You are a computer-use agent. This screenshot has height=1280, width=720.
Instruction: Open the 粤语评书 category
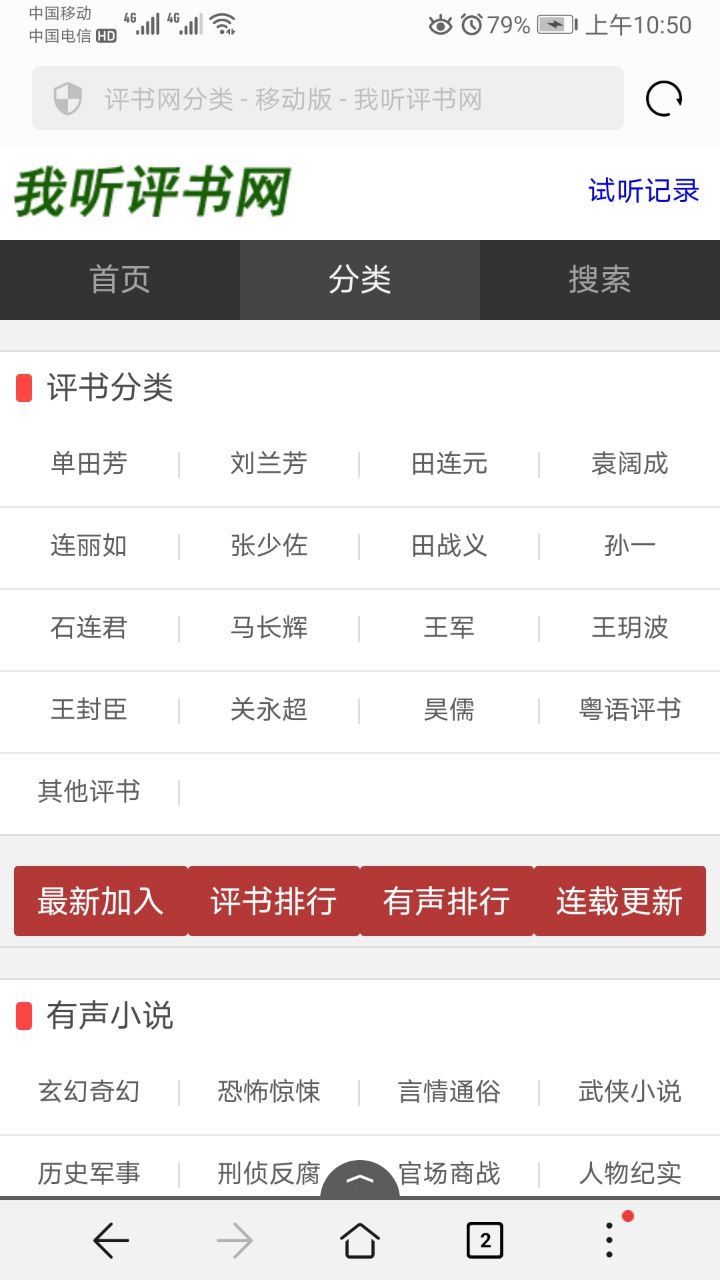[x=627, y=709]
